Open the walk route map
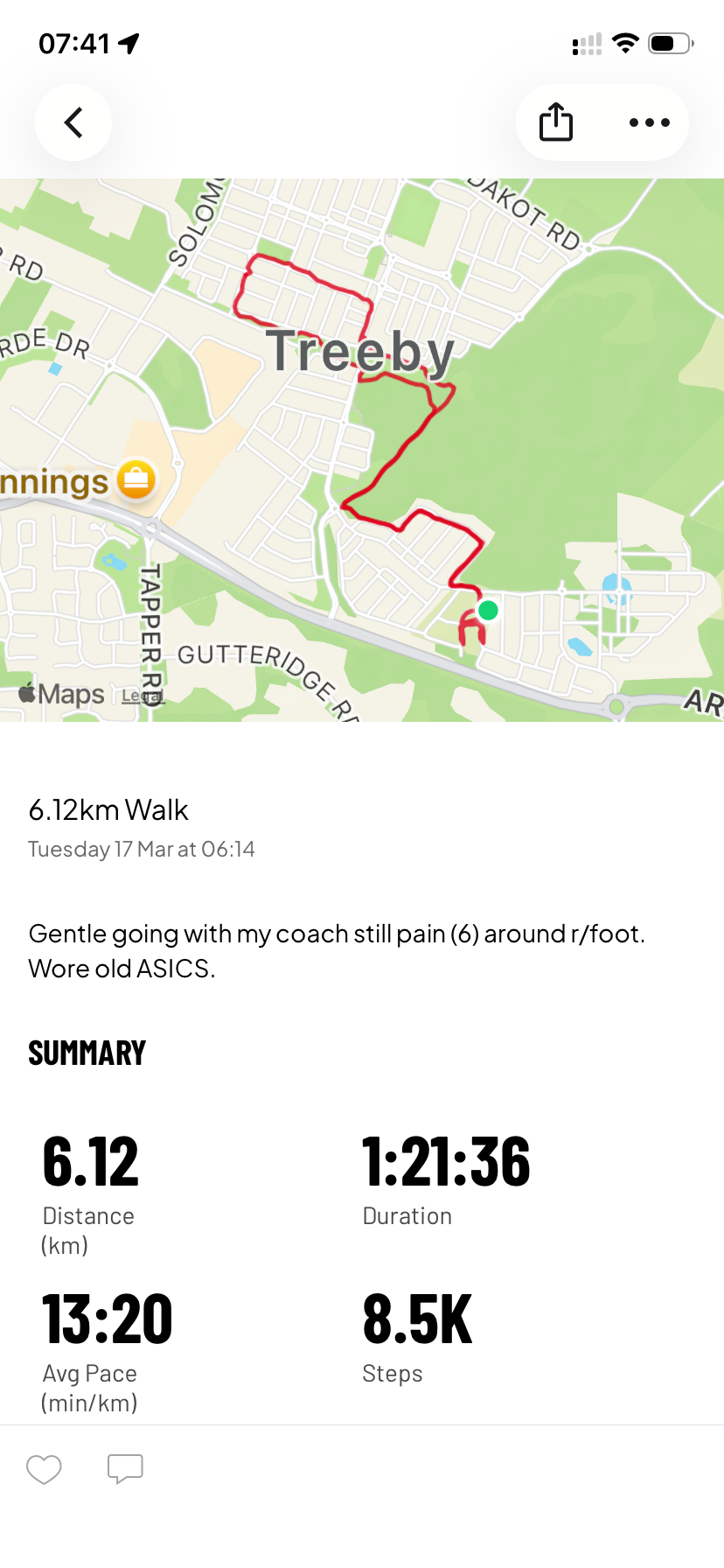The height and width of the screenshot is (1568, 724). pos(362,450)
